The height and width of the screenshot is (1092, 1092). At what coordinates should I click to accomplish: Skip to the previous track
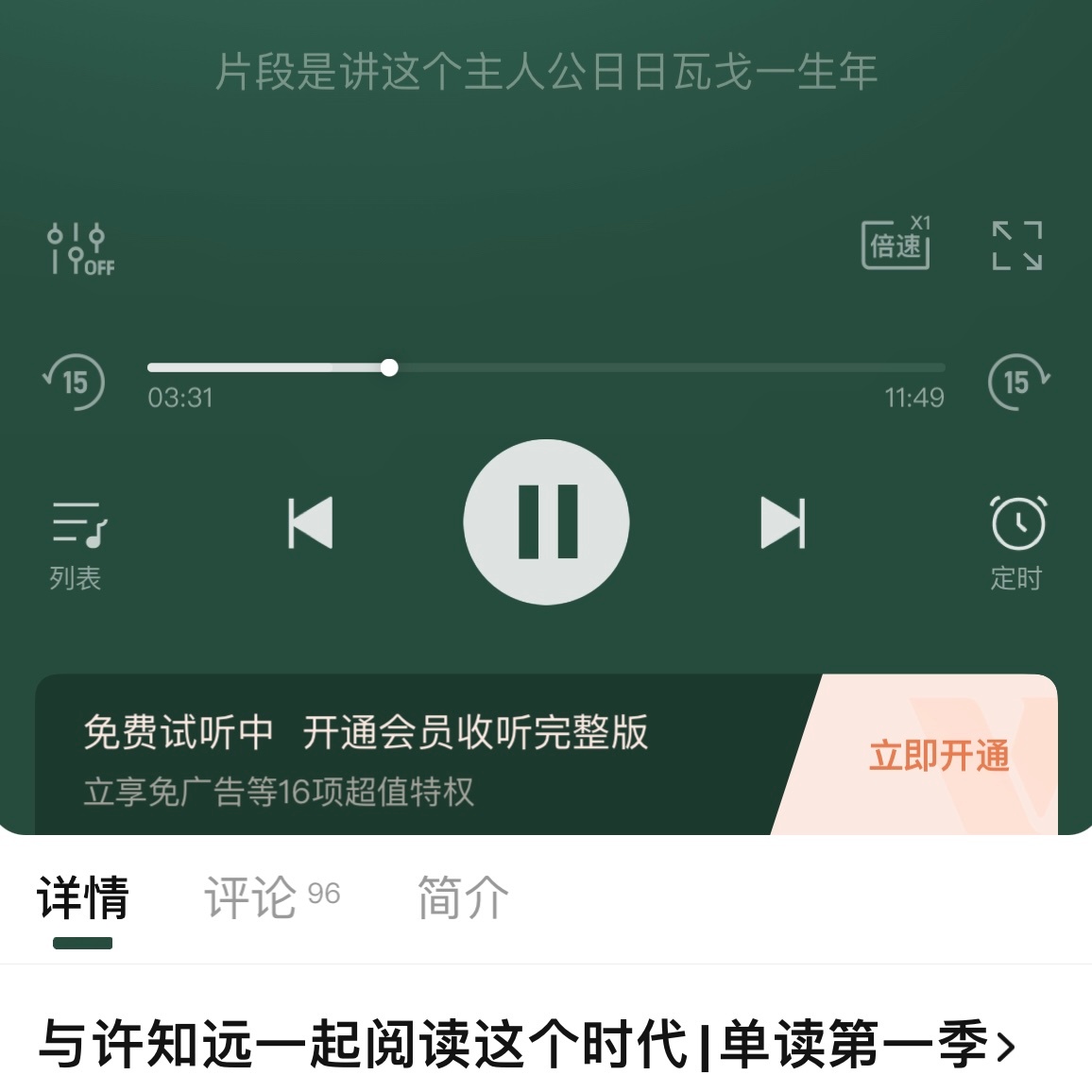pyautogui.click(x=311, y=522)
